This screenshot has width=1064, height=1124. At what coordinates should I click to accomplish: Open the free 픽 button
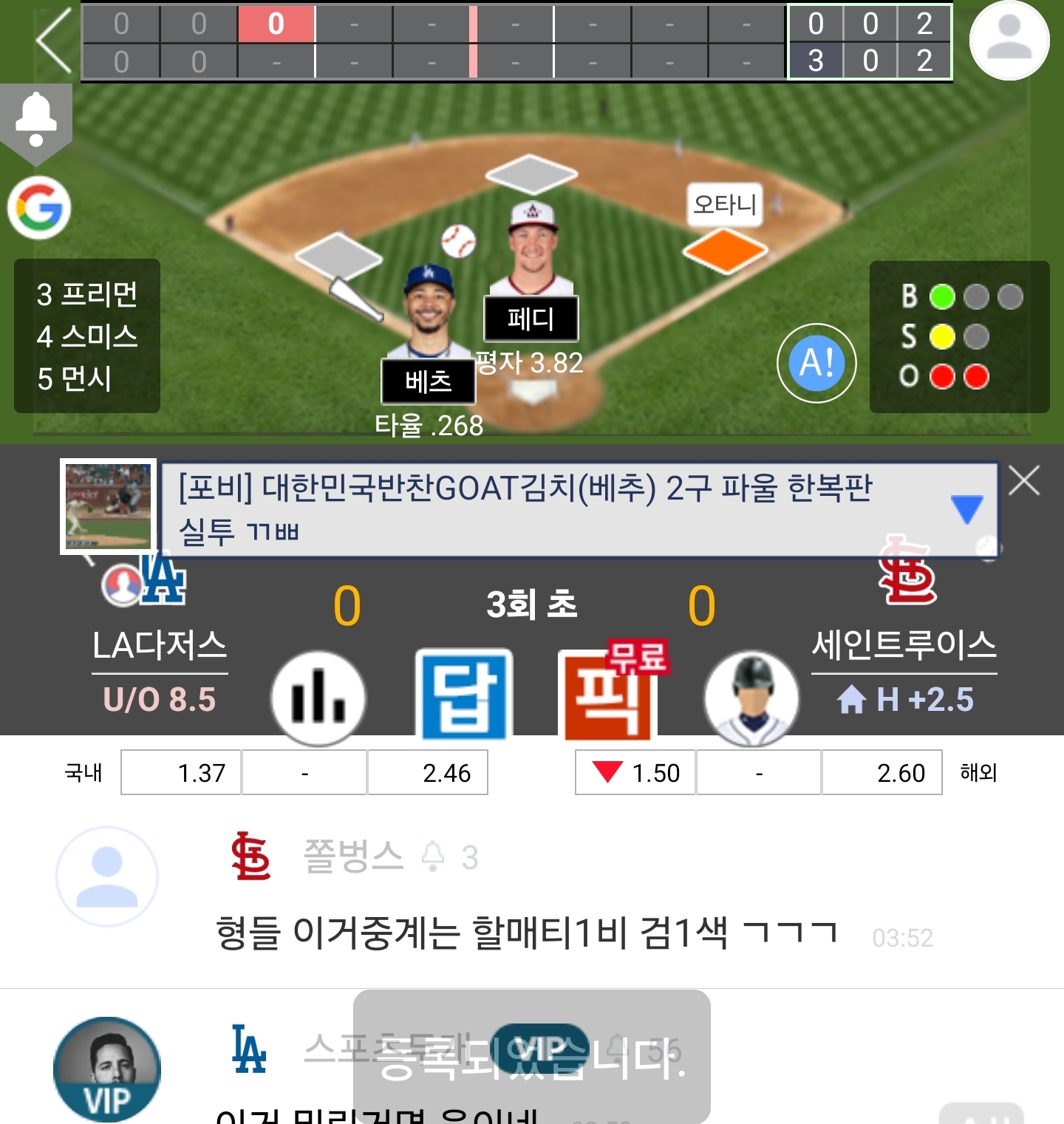[x=607, y=695]
